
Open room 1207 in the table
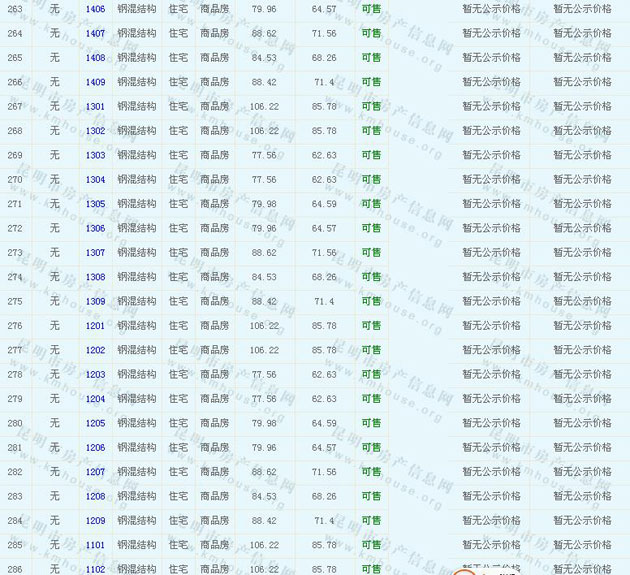point(95,472)
